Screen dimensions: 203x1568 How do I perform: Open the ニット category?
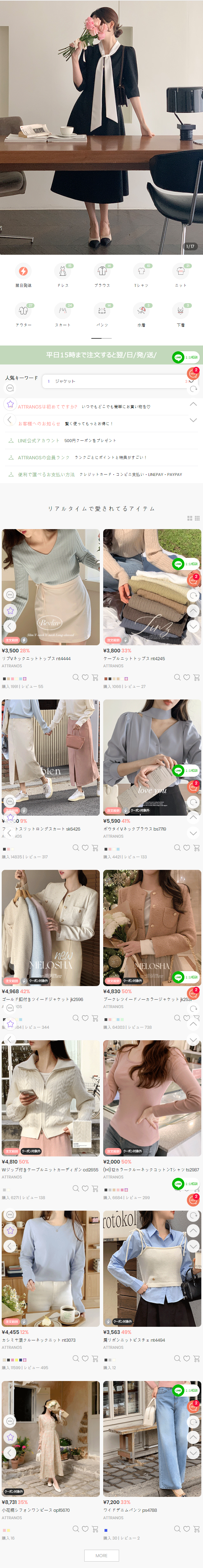[181, 272]
